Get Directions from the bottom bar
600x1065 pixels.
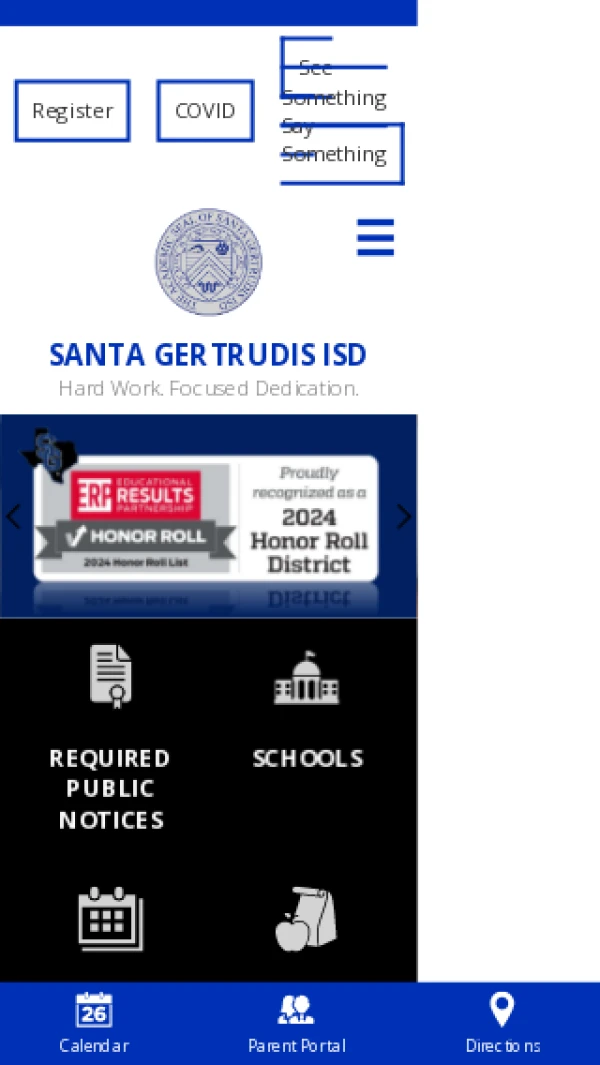click(x=502, y=1023)
